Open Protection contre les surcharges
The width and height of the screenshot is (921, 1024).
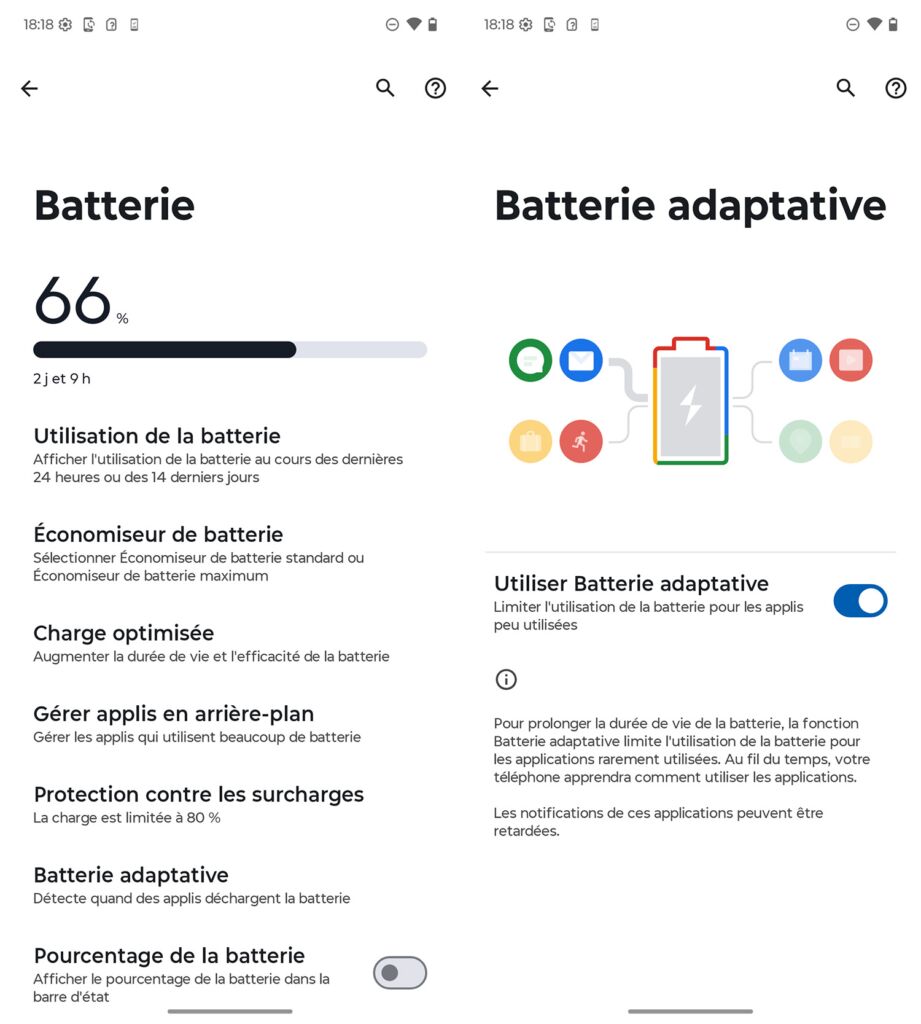199,794
